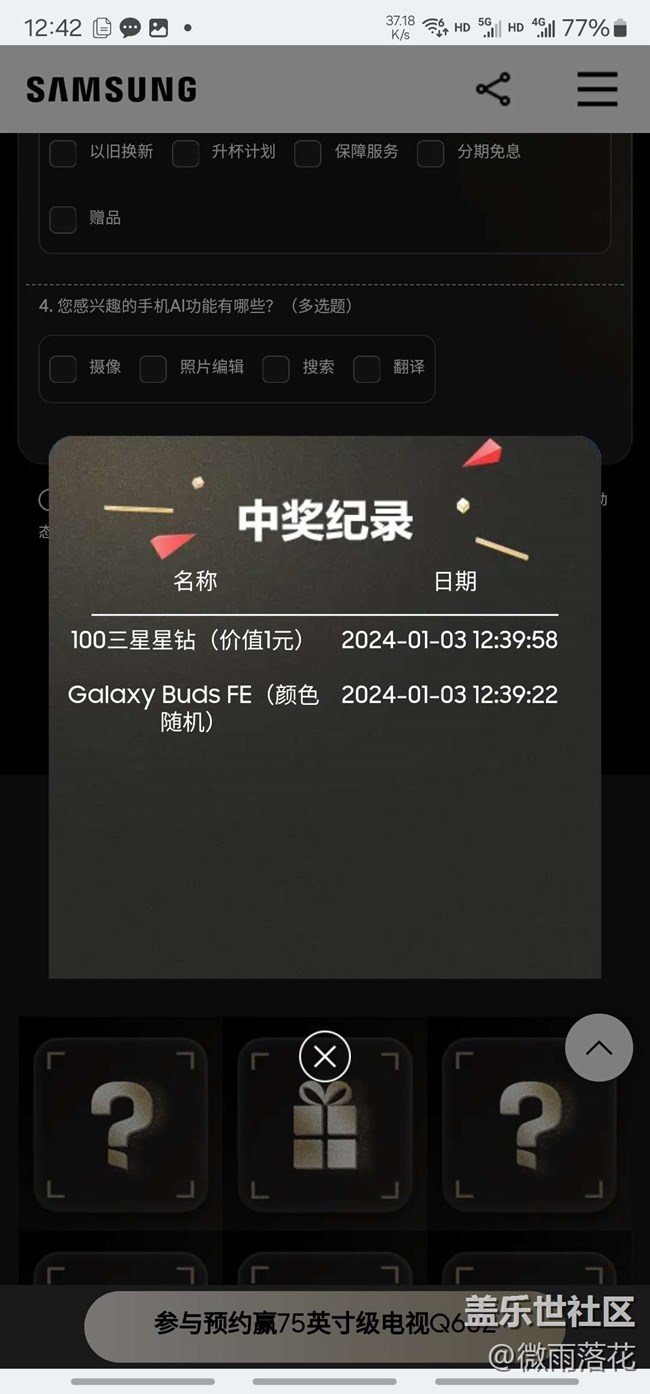The height and width of the screenshot is (1394, 650).
Task: Check the 翻译 option
Action: click(367, 368)
